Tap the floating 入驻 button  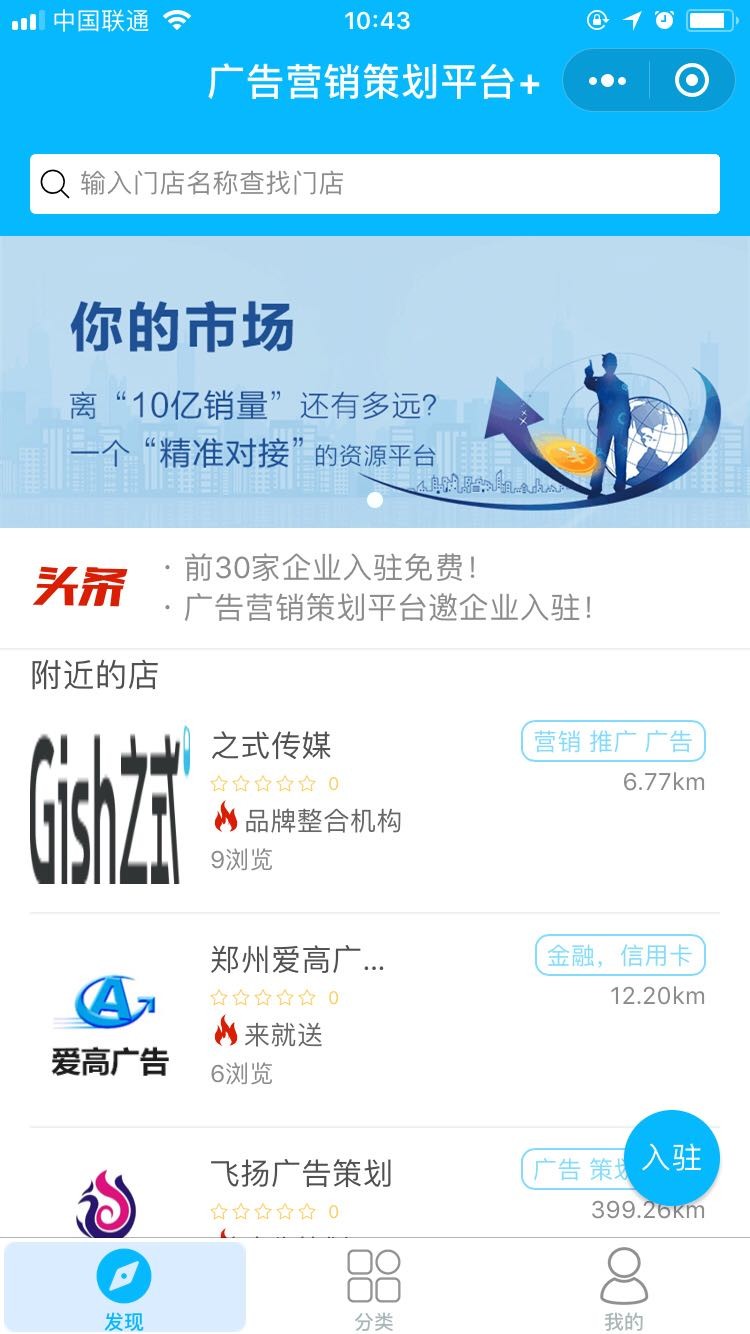pyautogui.click(x=672, y=1158)
